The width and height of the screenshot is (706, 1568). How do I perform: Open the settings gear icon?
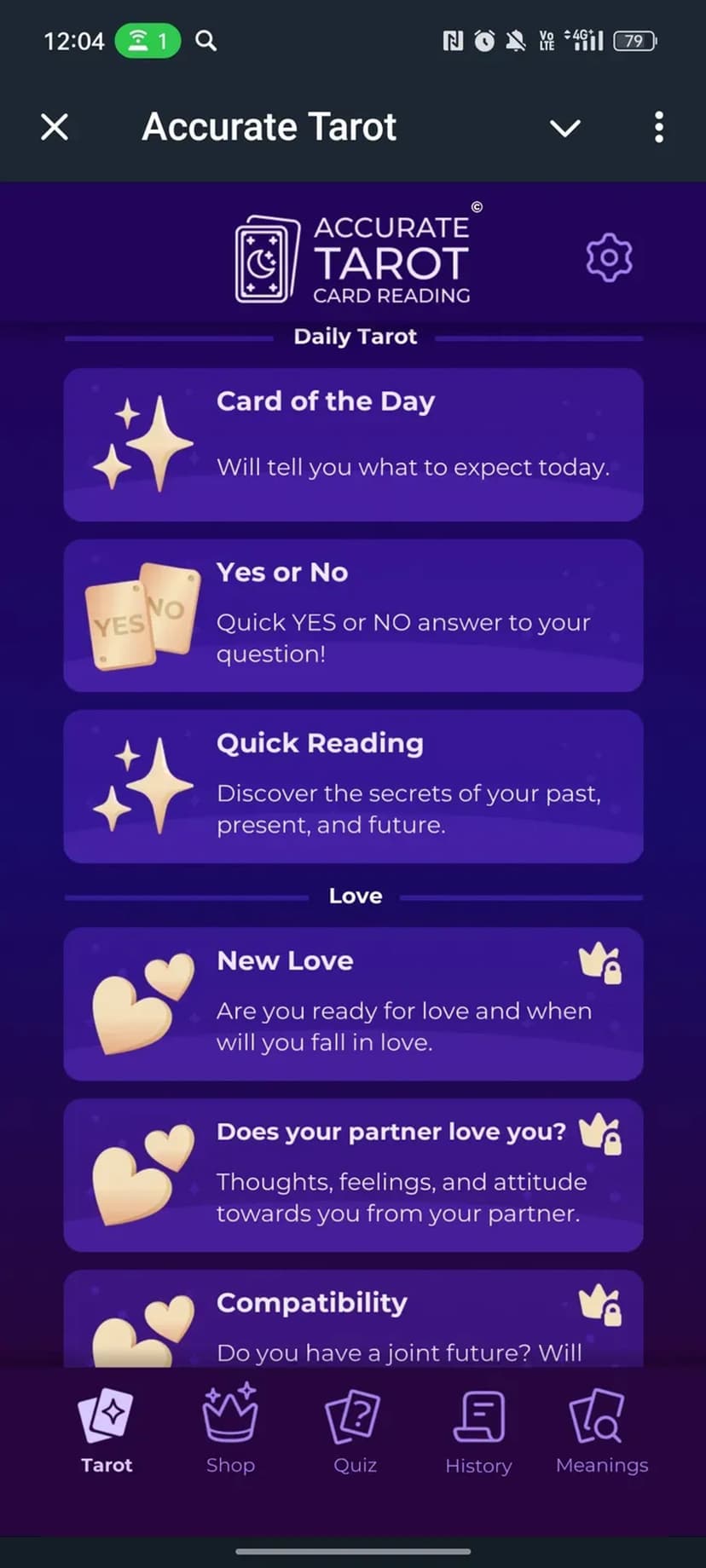(x=609, y=257)
